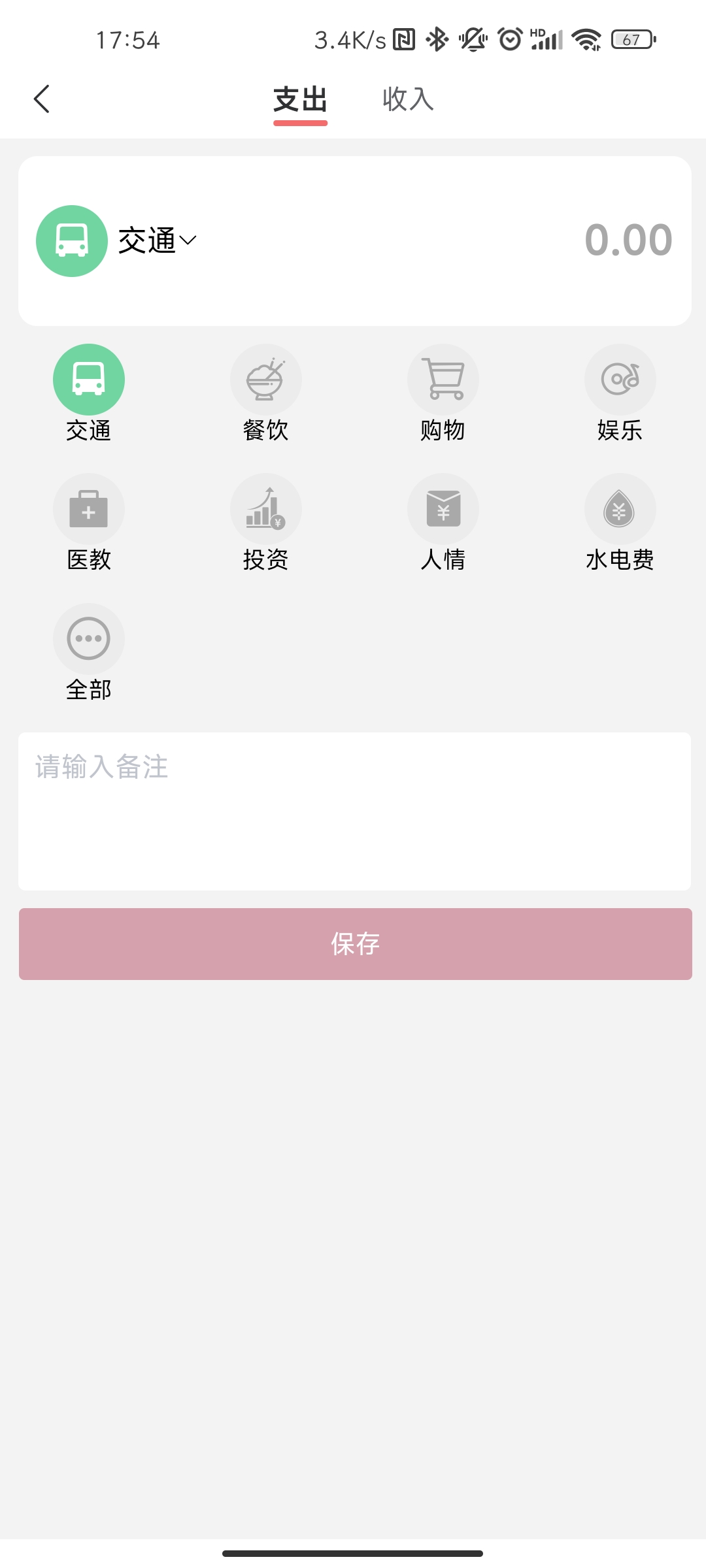Select the 支出 tab
The width and height of the screenshot is (706, 1568).
click(300, 99)
